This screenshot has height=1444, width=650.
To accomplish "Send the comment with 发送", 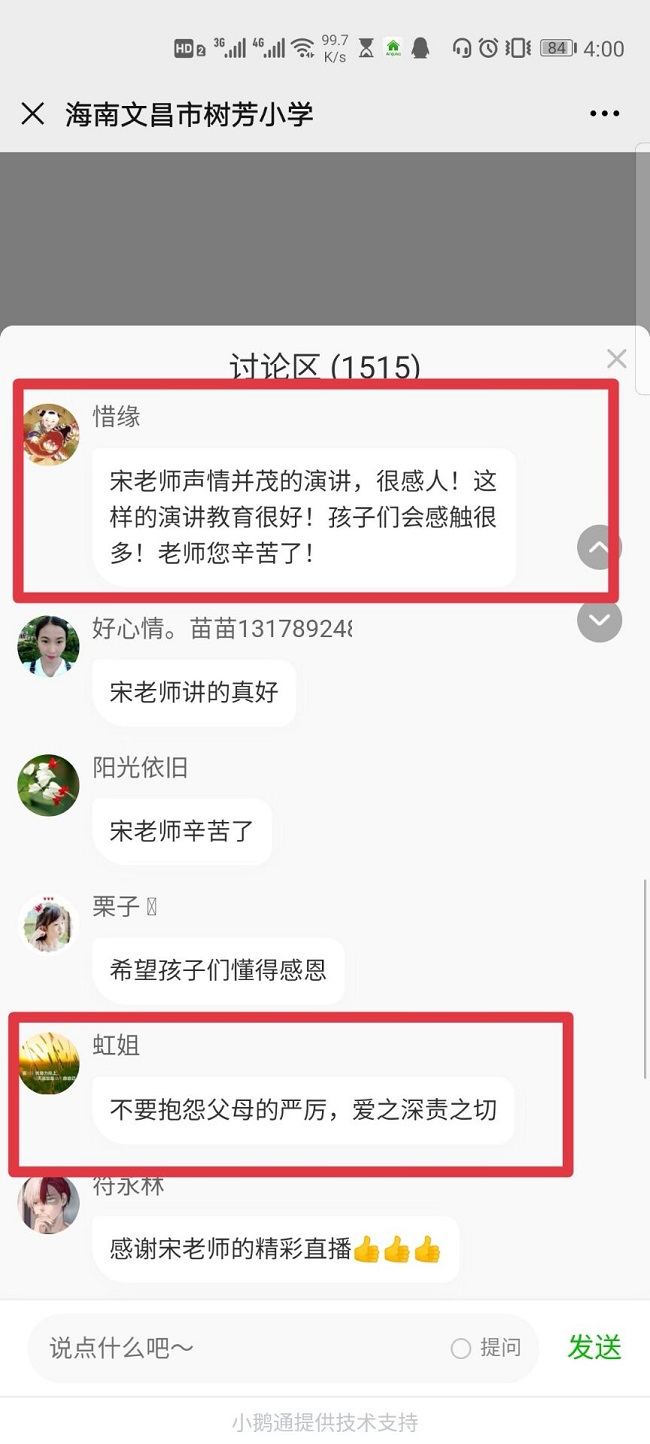I will 594,1347.
